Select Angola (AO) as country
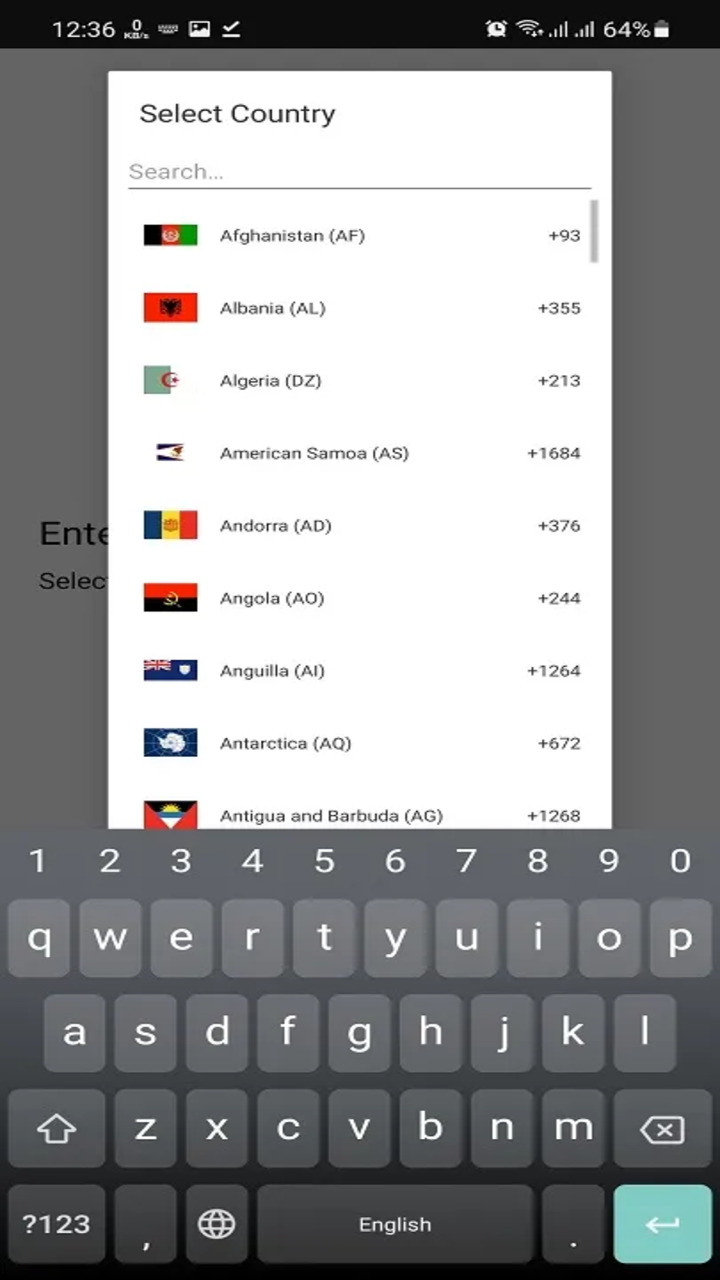Viewport: 720px width, 1280px height. (360, 598)
